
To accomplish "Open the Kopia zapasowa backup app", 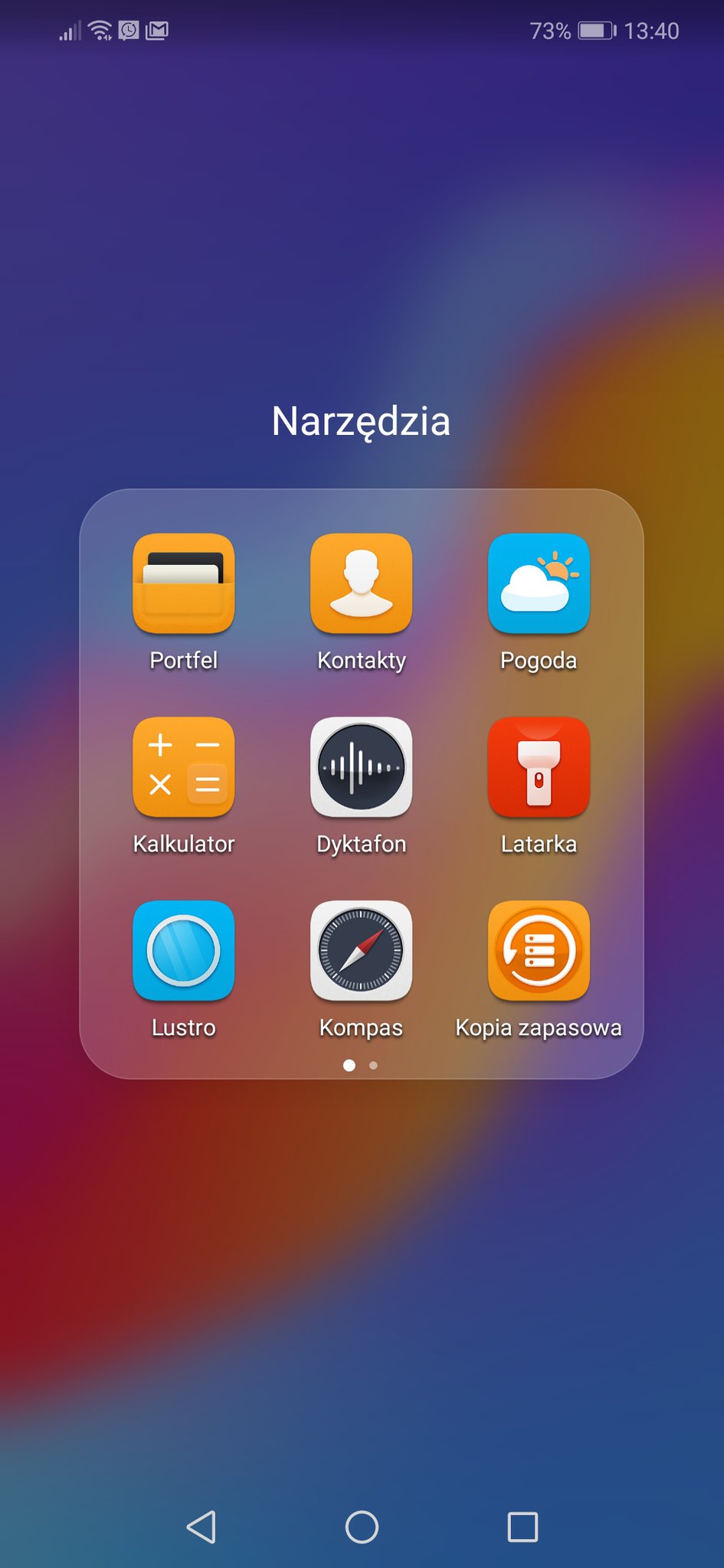I will [539, 952].
